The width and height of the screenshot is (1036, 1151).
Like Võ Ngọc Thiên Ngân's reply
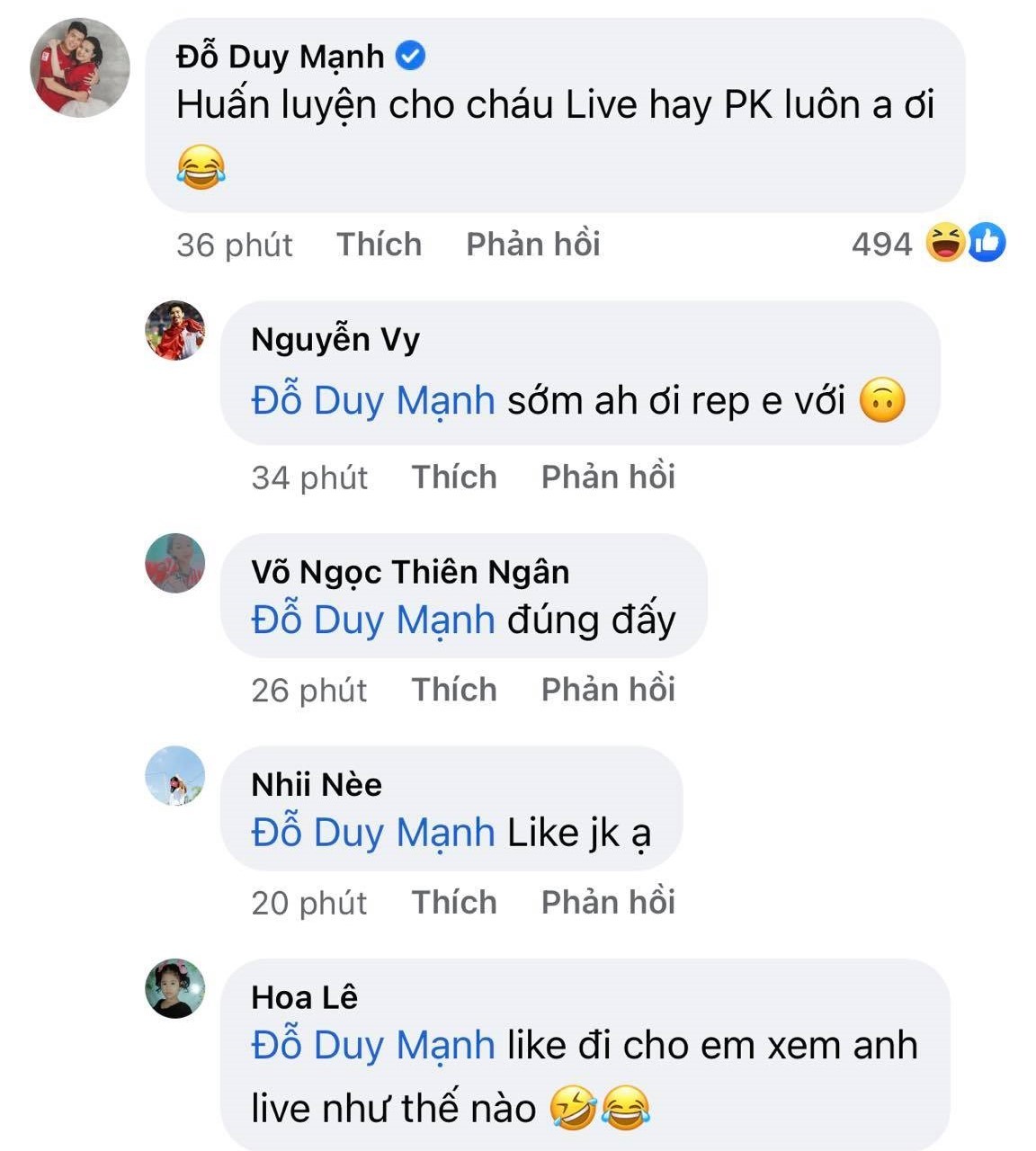453,690
